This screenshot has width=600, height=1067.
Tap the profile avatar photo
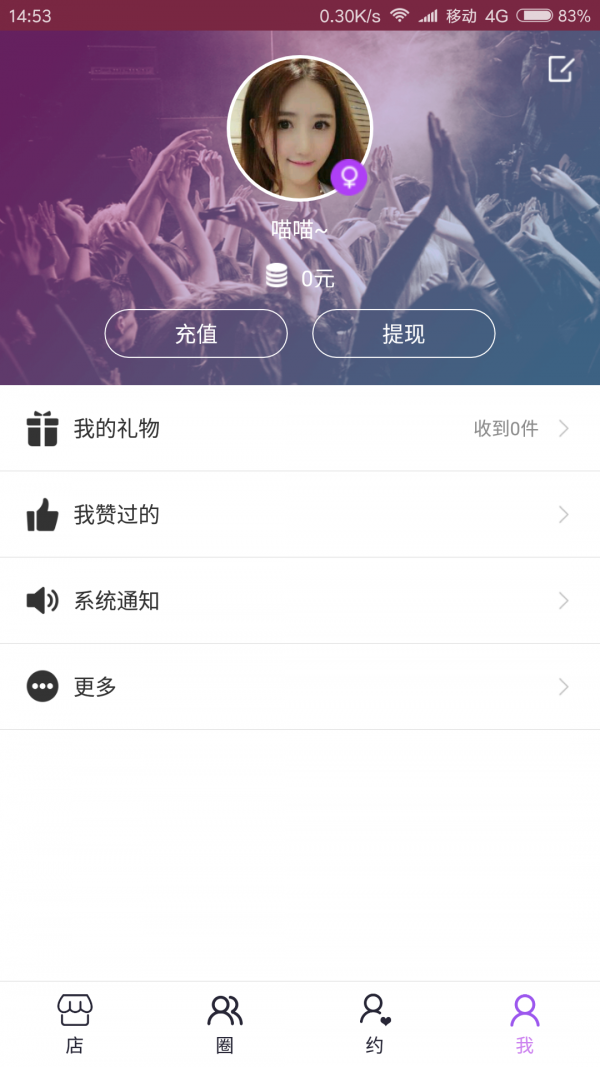[x=299, y=128]
